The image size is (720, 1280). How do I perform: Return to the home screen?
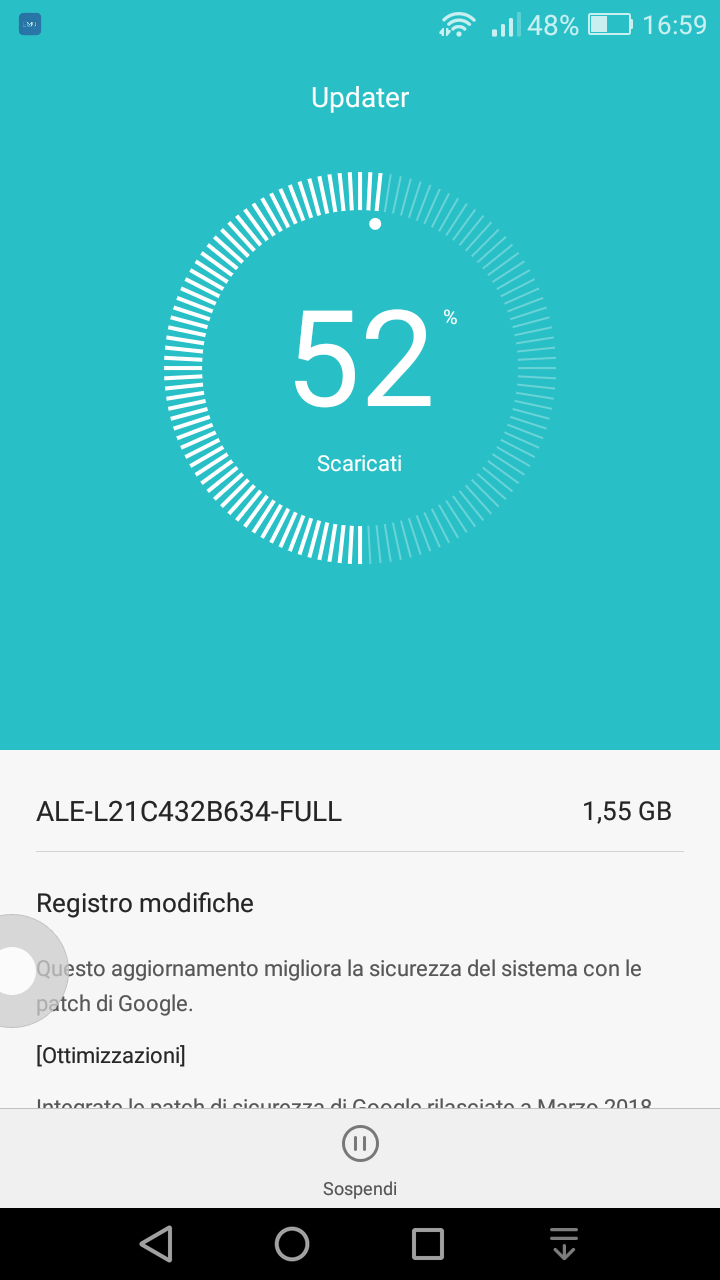(292, 1244)
